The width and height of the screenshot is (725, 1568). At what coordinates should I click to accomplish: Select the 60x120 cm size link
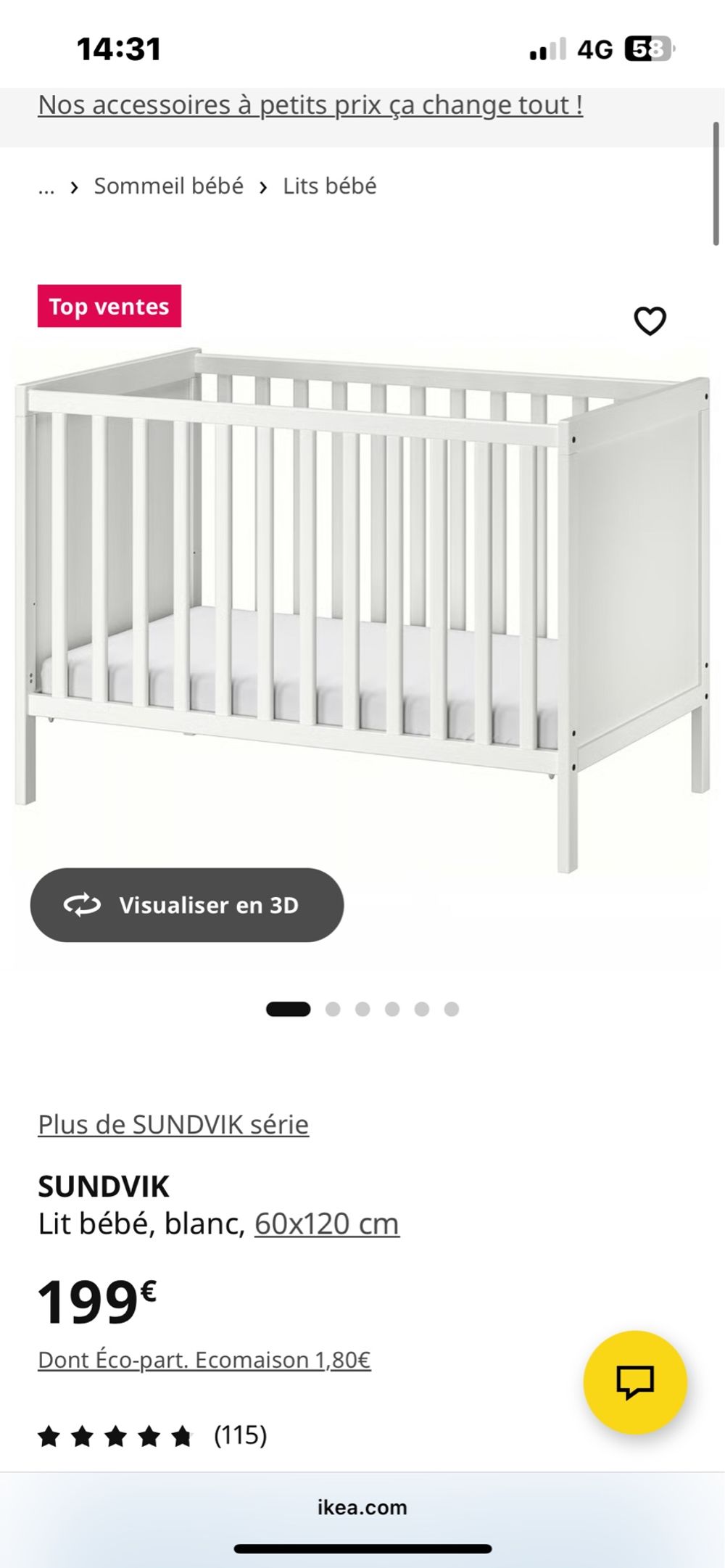coord(327,1224)
